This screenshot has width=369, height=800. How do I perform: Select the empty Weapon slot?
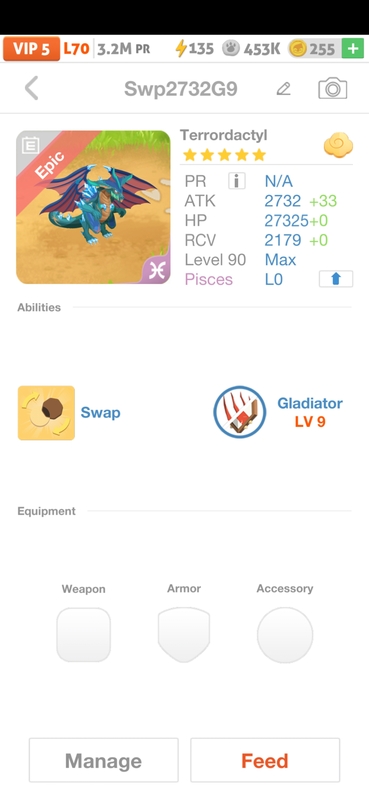[x=83, y=635]
